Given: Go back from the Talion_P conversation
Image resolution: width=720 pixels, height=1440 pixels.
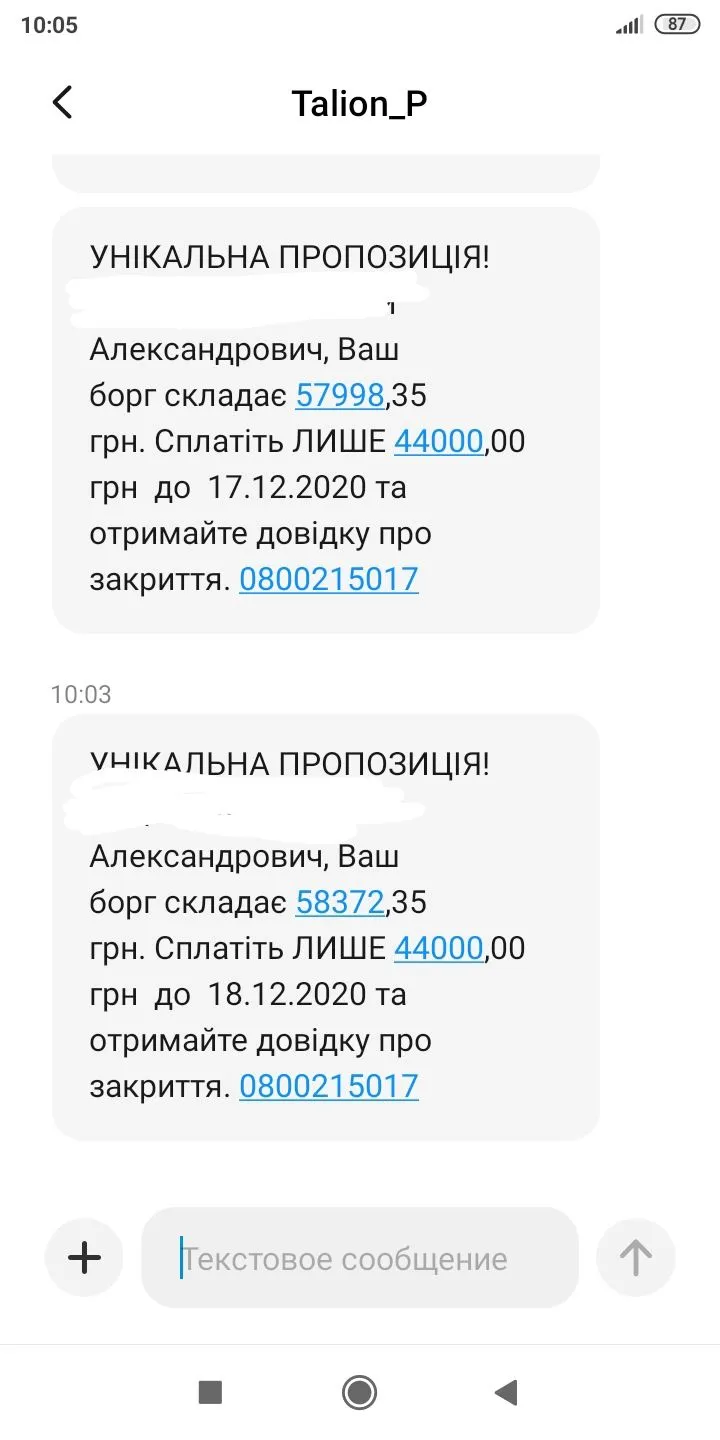Looking at the screenshot, I should (x=62, y=102).
